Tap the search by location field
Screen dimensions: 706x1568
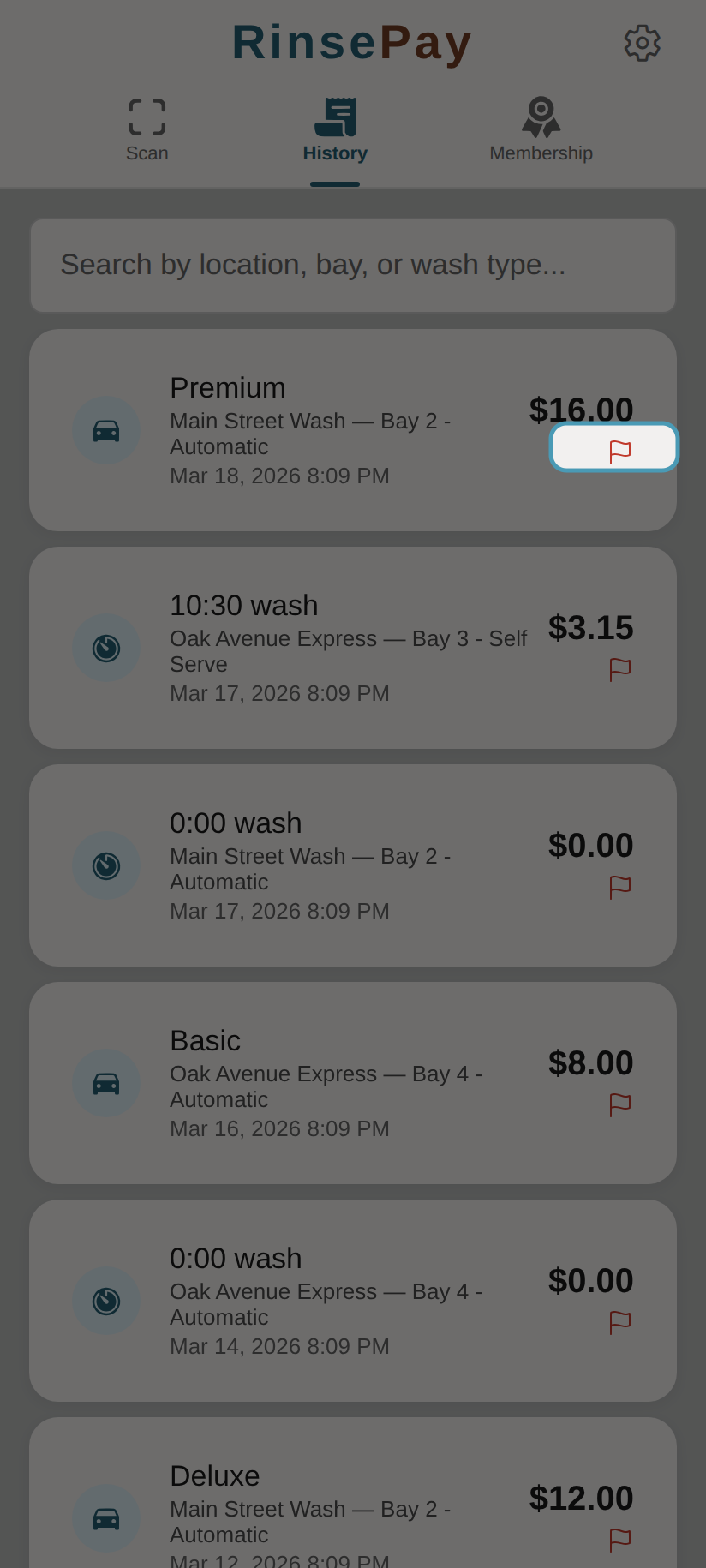click(x=353, y=266)
